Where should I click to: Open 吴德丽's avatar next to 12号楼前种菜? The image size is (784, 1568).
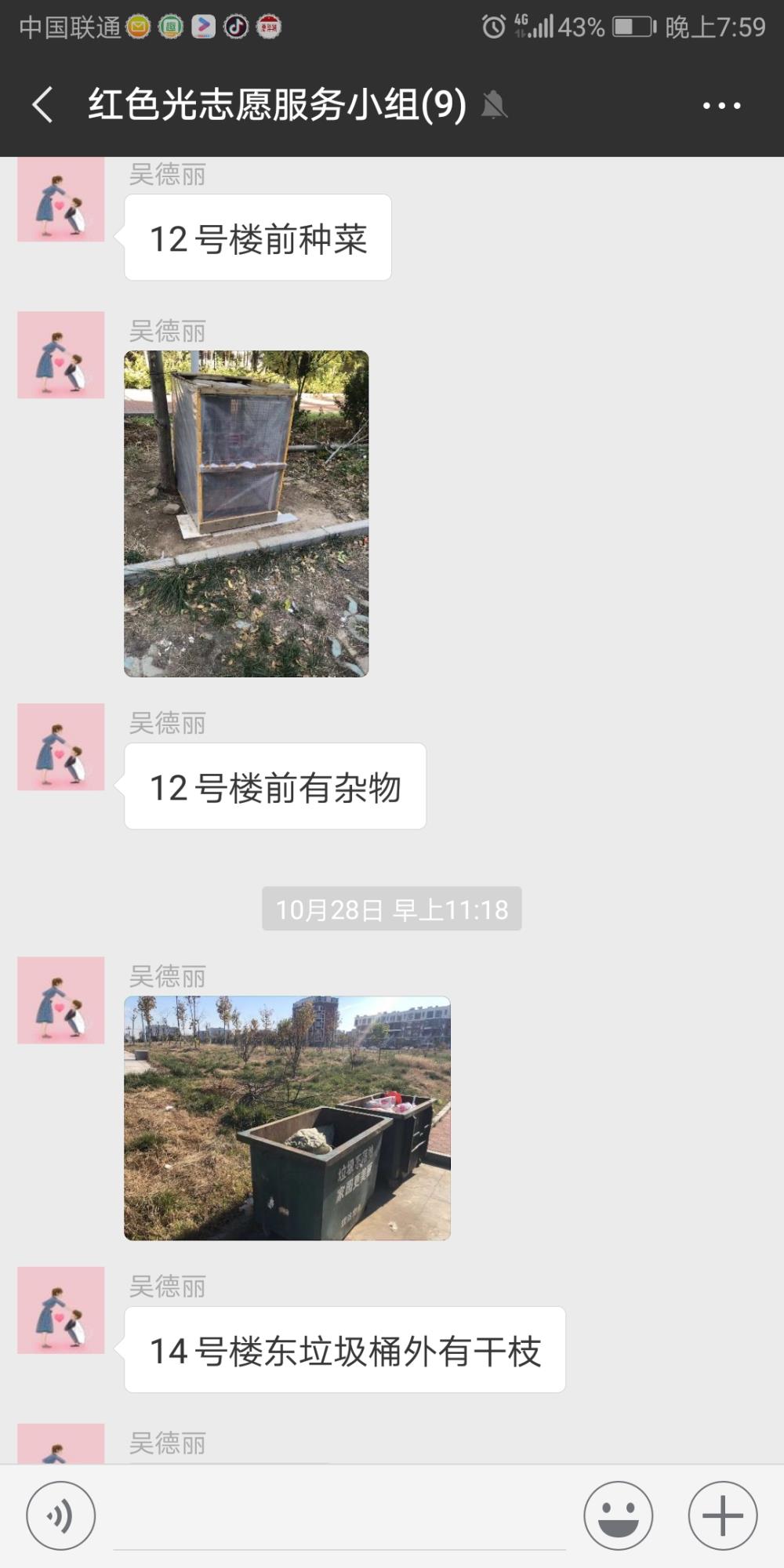point(61,198)
